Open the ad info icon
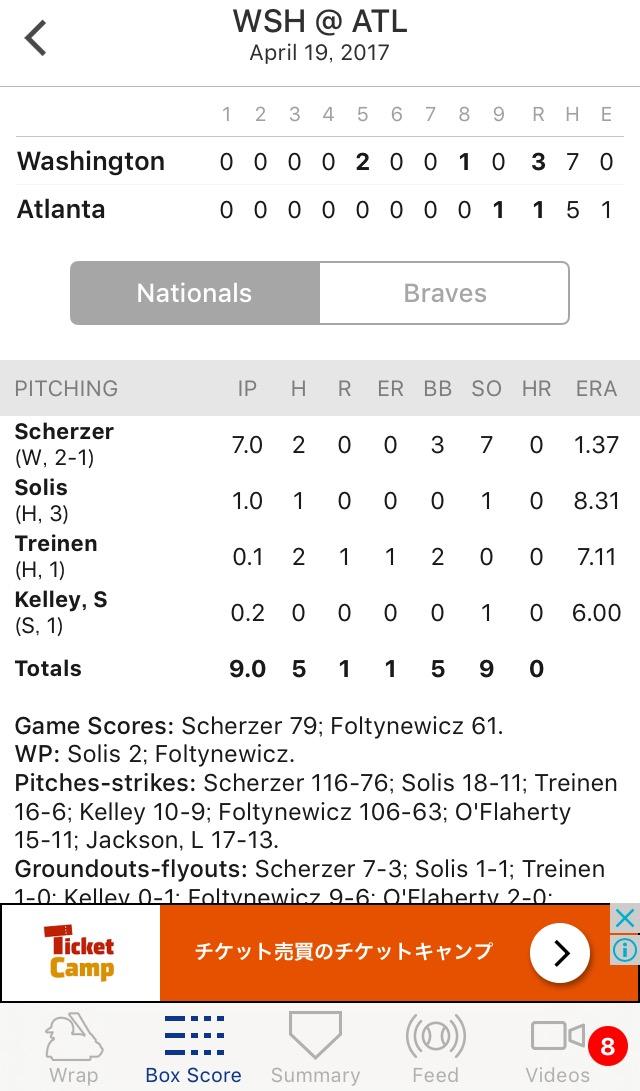Viewport: 640px width, 1091px height. (625, 949)
